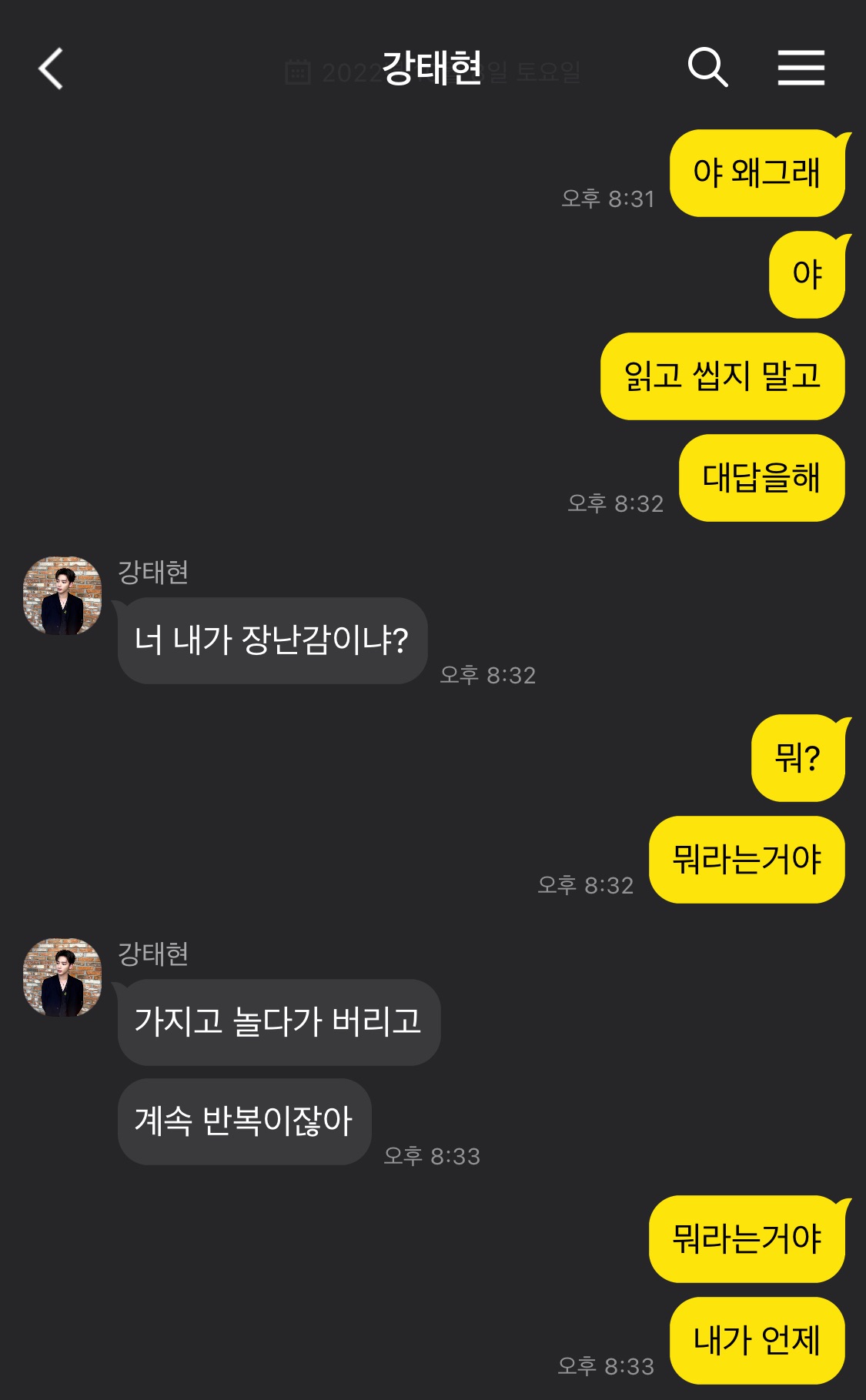Open the chat room hamburger menu
This screenshot has height=1400, width=866.
point(801,68)
